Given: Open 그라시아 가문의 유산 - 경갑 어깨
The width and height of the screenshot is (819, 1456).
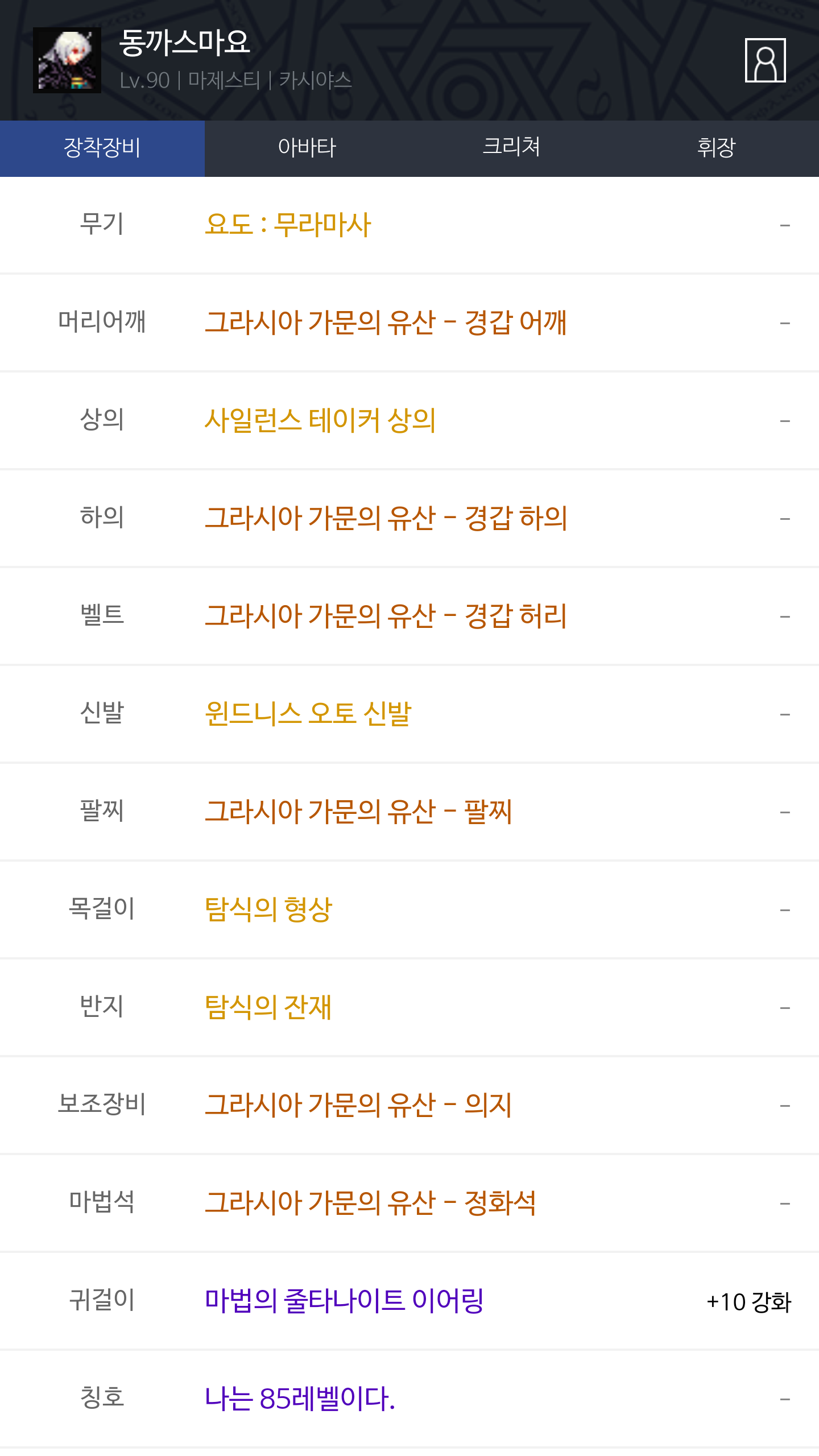Looking at the screenshot, I should pos(386,322).
